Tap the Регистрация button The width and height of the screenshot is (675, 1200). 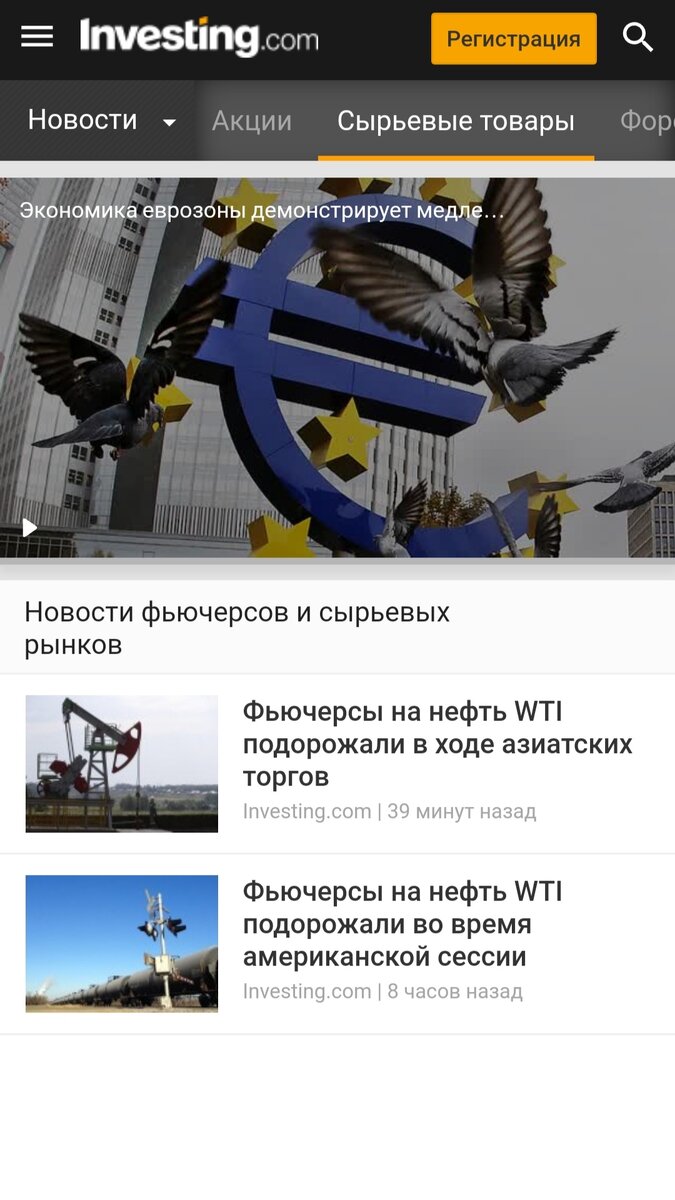coord(513,39)
